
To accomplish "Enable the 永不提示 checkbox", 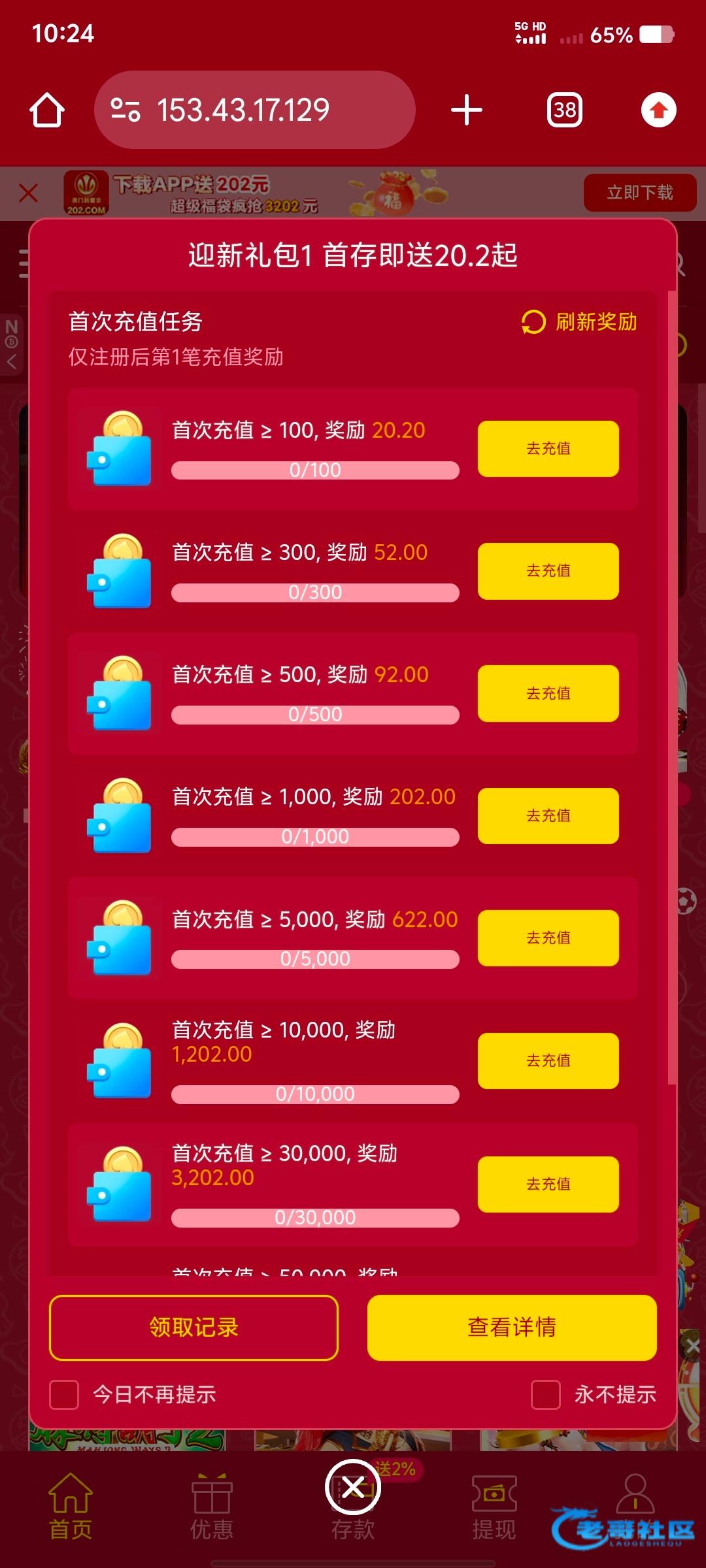I will click(x=546, y=1395).
